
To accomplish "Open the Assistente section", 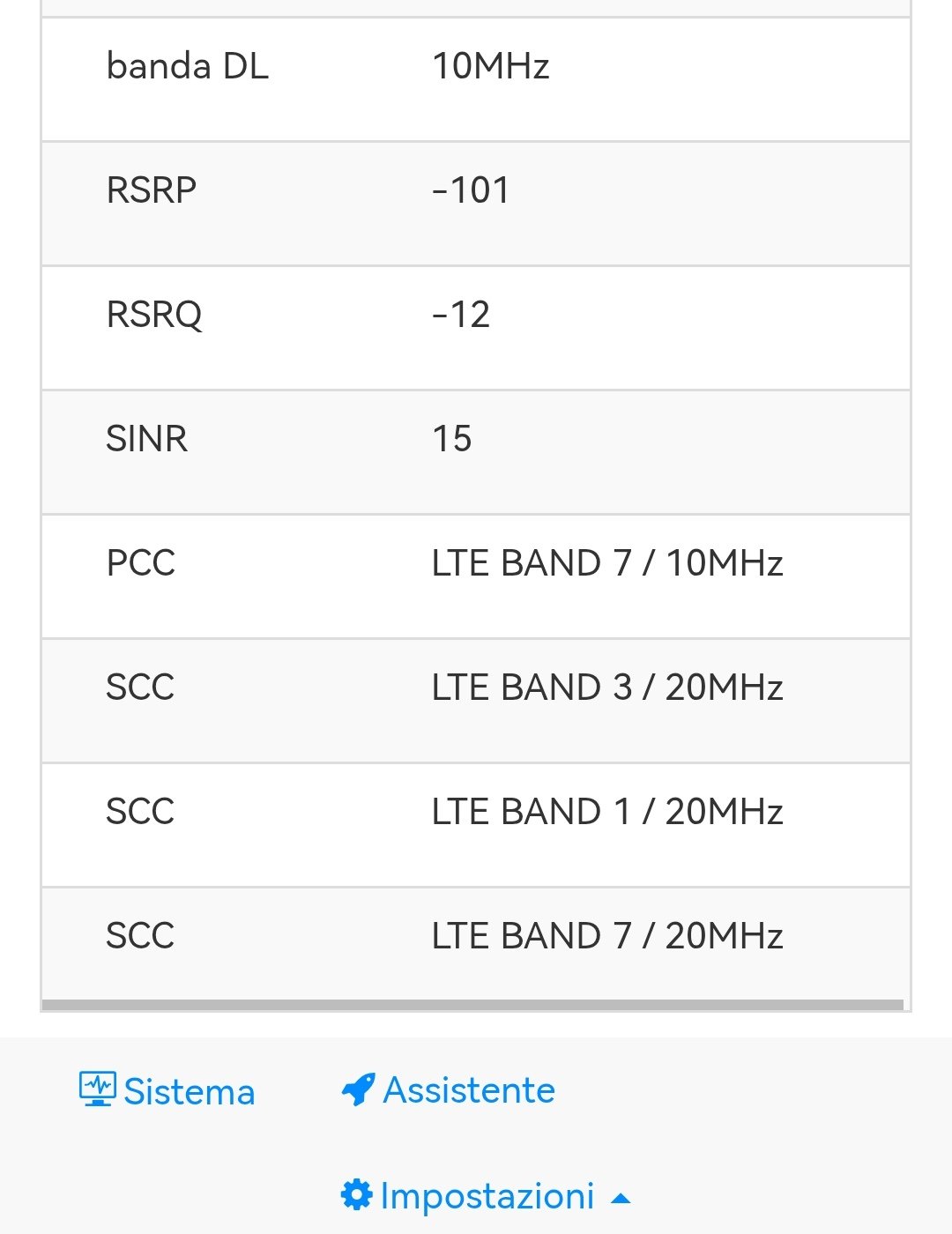I will tap(449, 1090).
